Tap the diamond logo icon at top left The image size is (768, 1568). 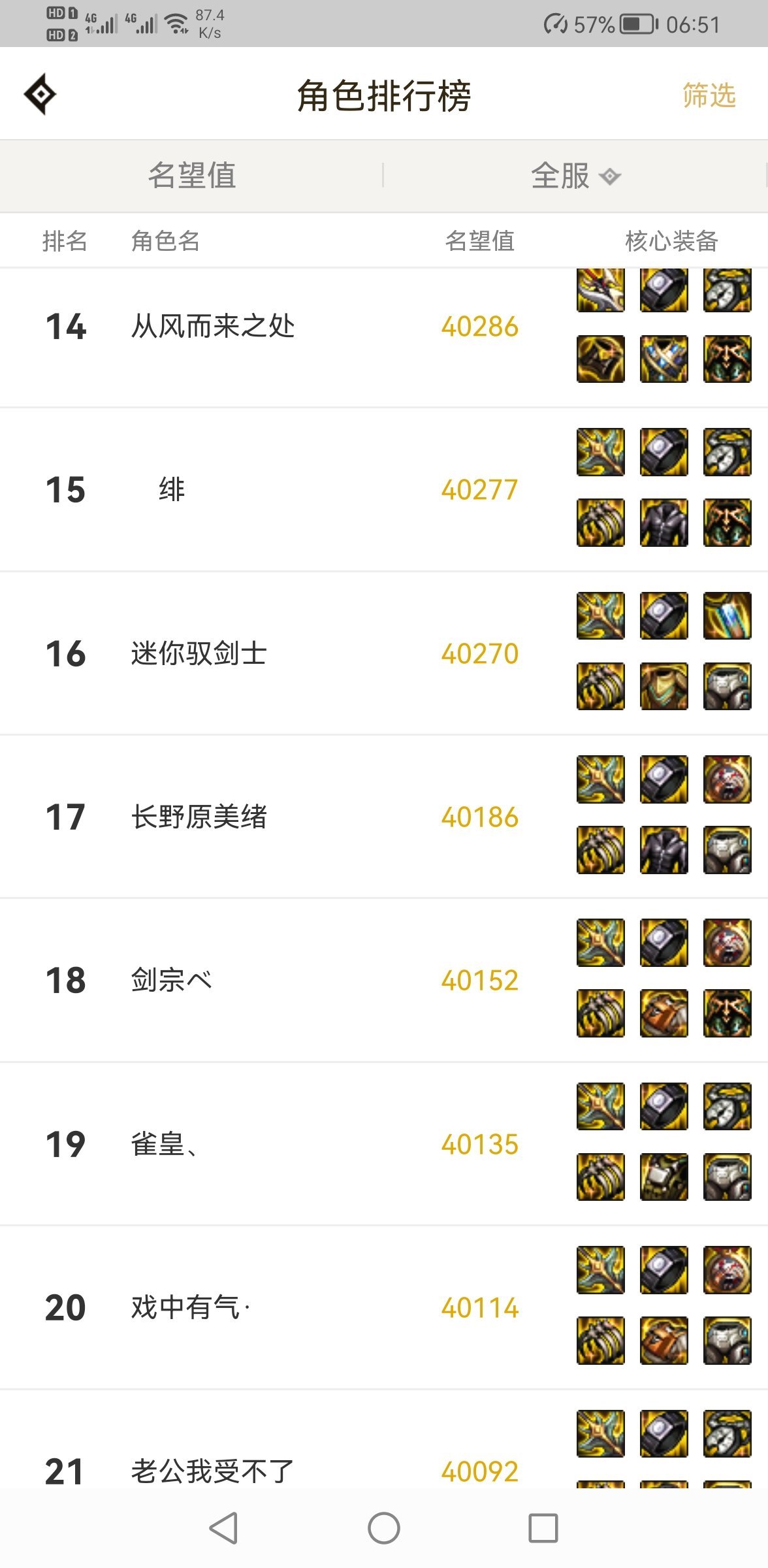coord(40,94)
